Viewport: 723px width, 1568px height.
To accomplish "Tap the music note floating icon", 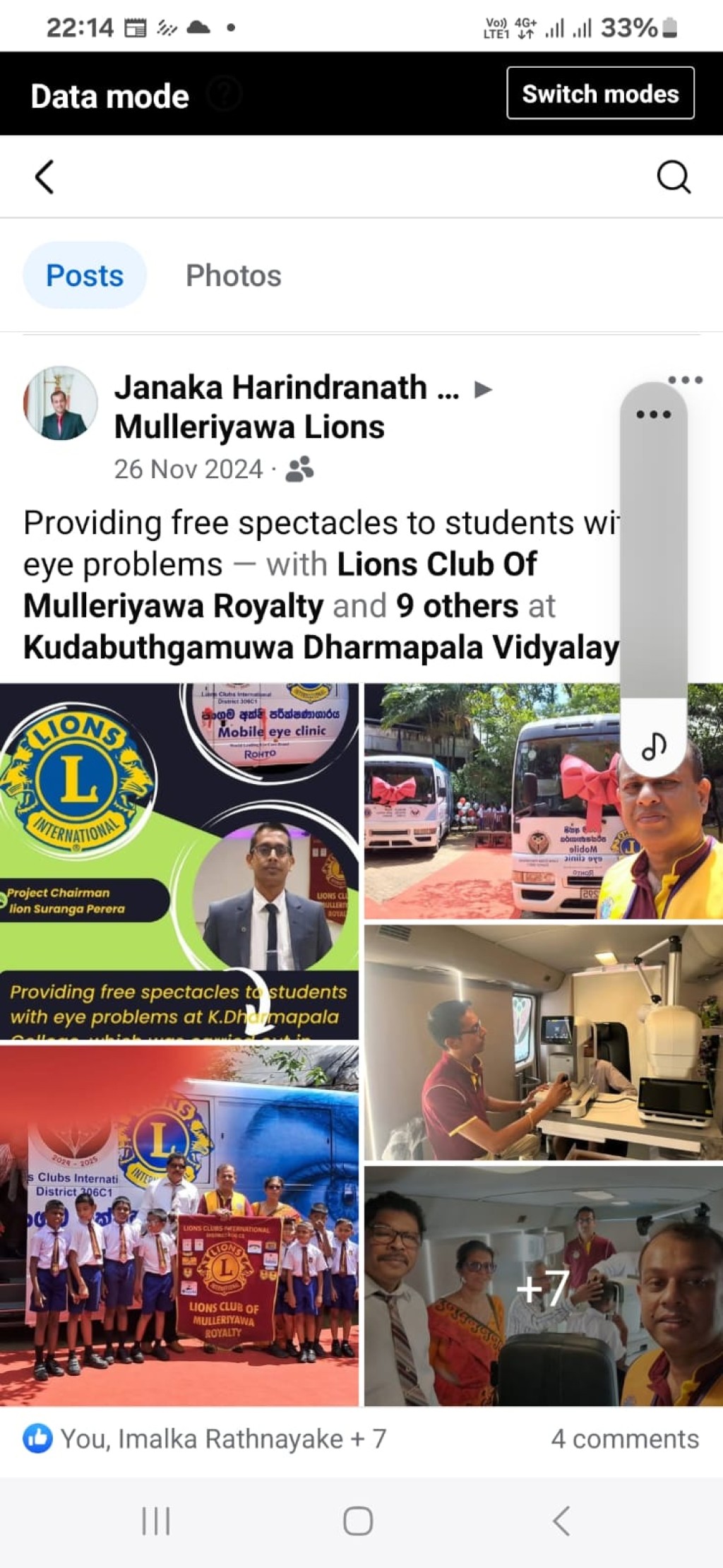I will [654, 745].
